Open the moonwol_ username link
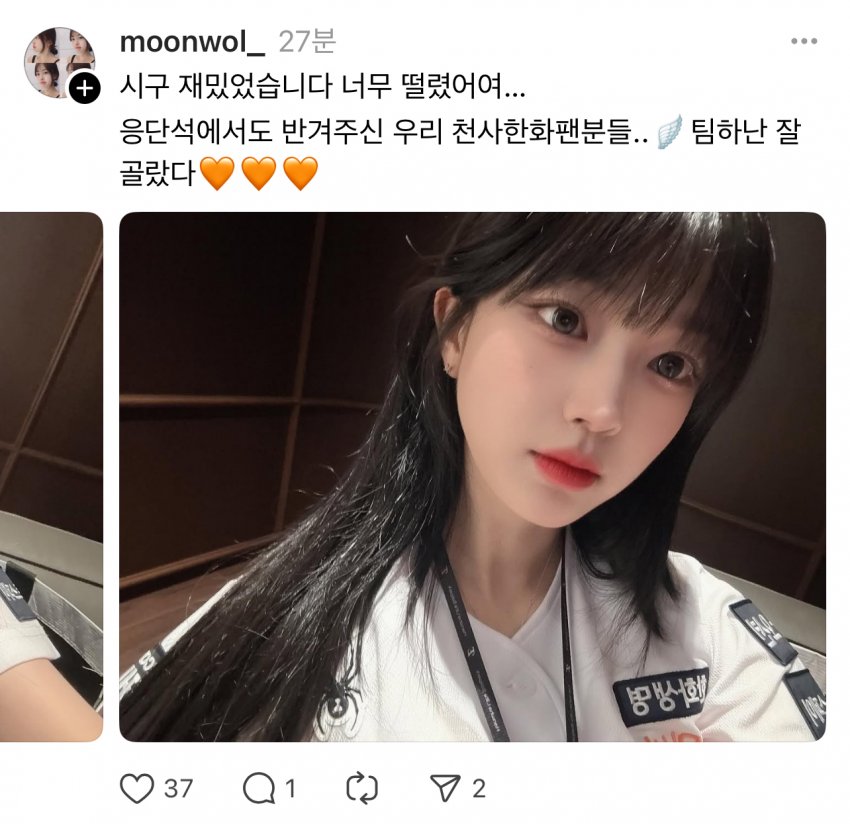 coord(192,42)
